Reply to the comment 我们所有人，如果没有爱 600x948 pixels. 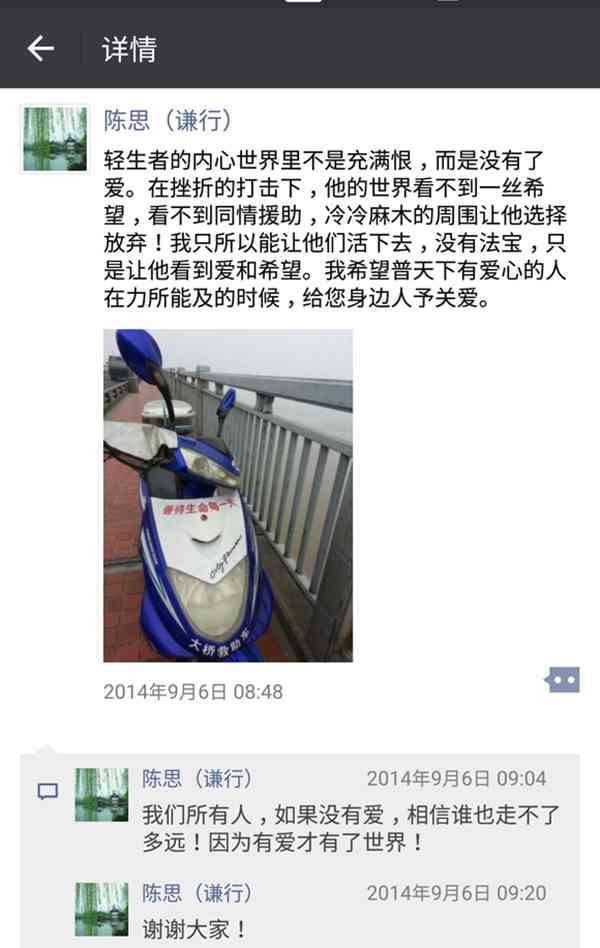click(350, 828)
